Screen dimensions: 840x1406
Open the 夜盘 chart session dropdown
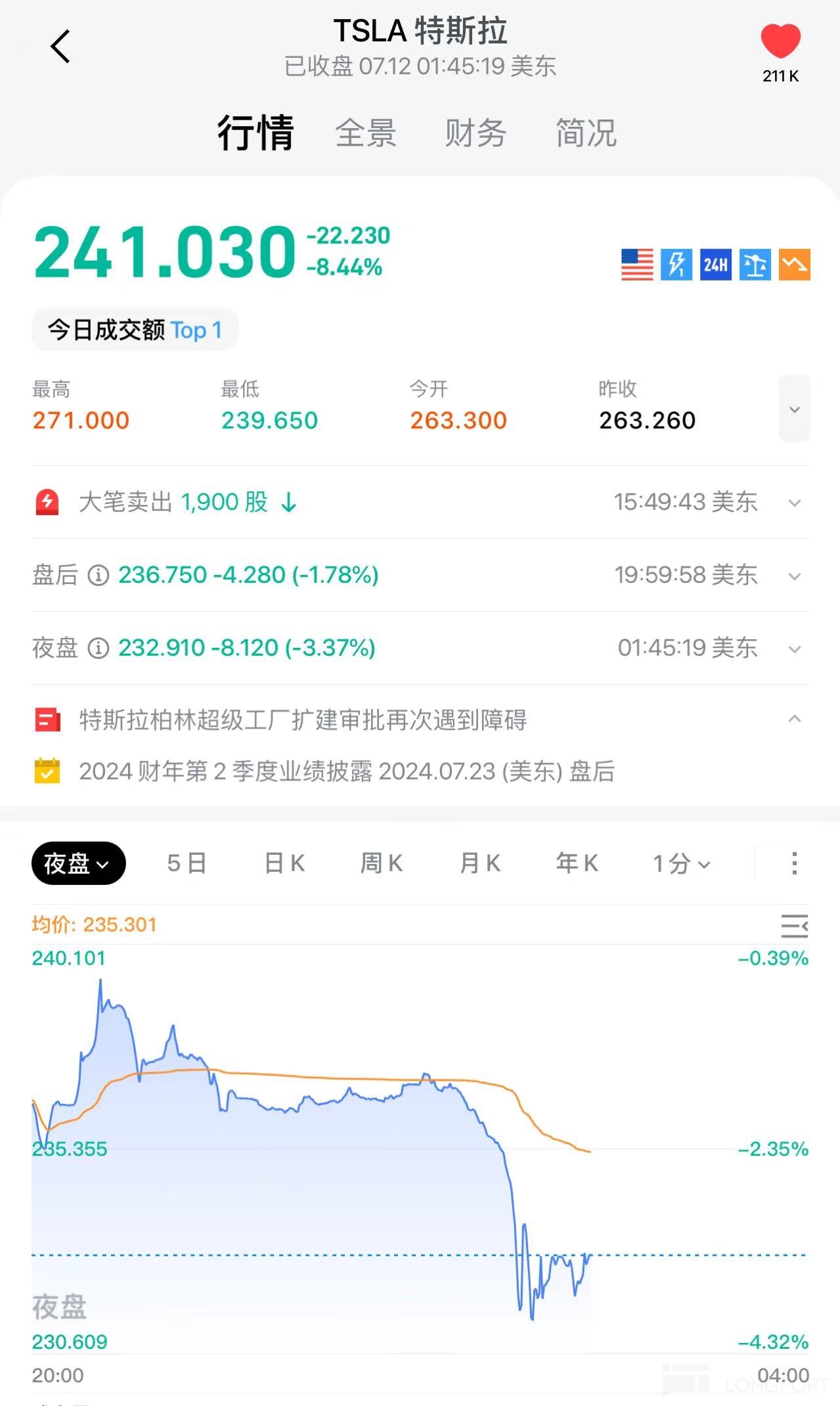[78, 863]
